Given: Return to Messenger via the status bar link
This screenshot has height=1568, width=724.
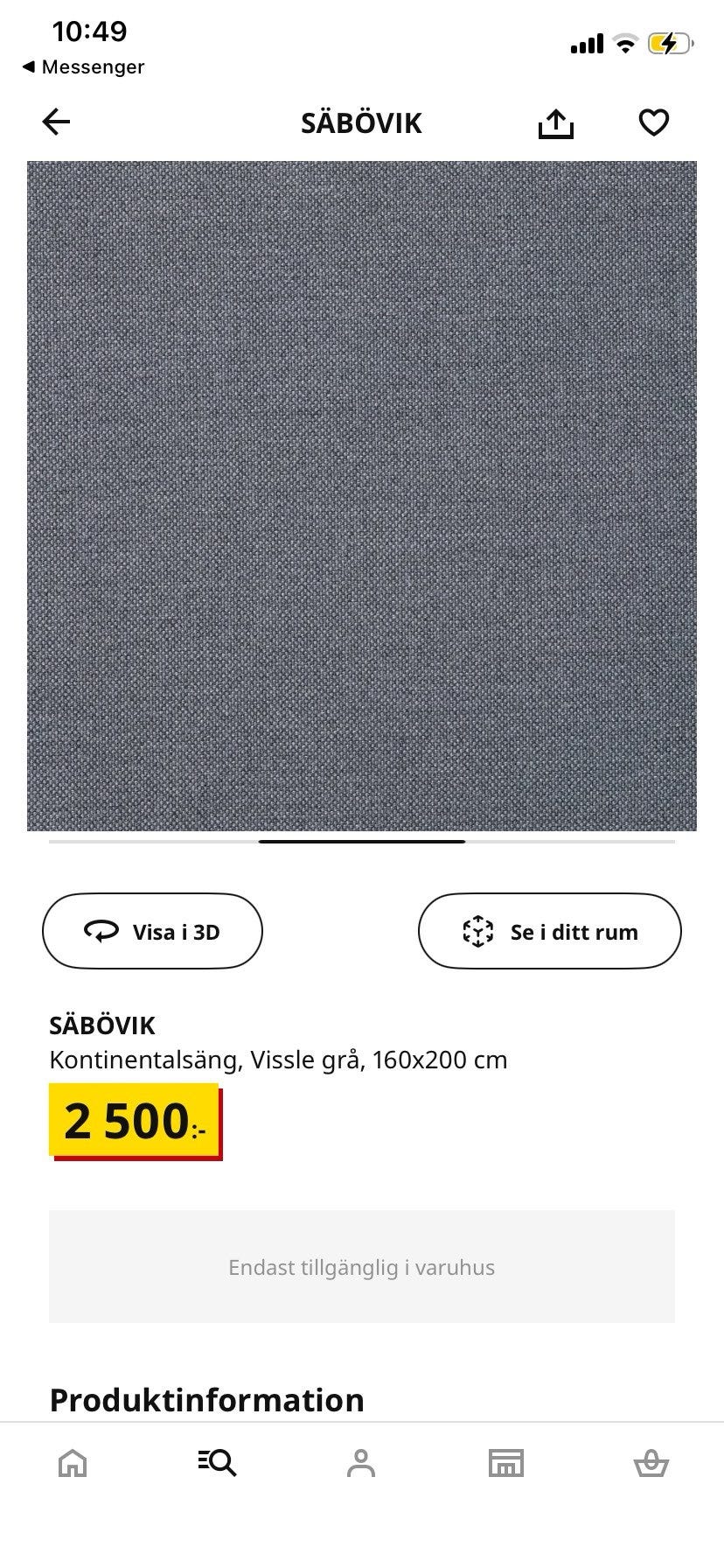Looking at the screenshot, I should 83,66.
